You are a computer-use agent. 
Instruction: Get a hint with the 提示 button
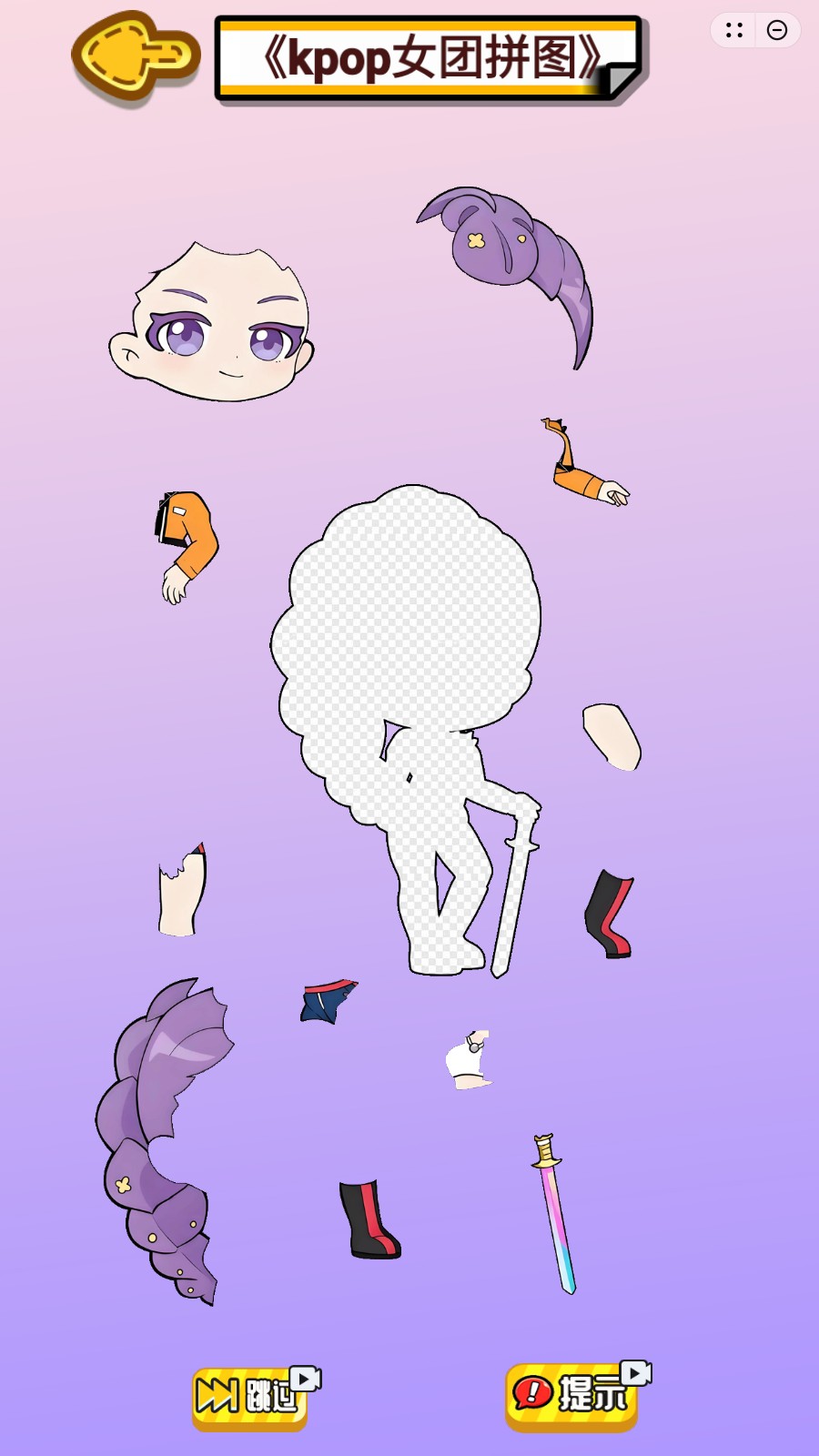tap(571, 1394)
